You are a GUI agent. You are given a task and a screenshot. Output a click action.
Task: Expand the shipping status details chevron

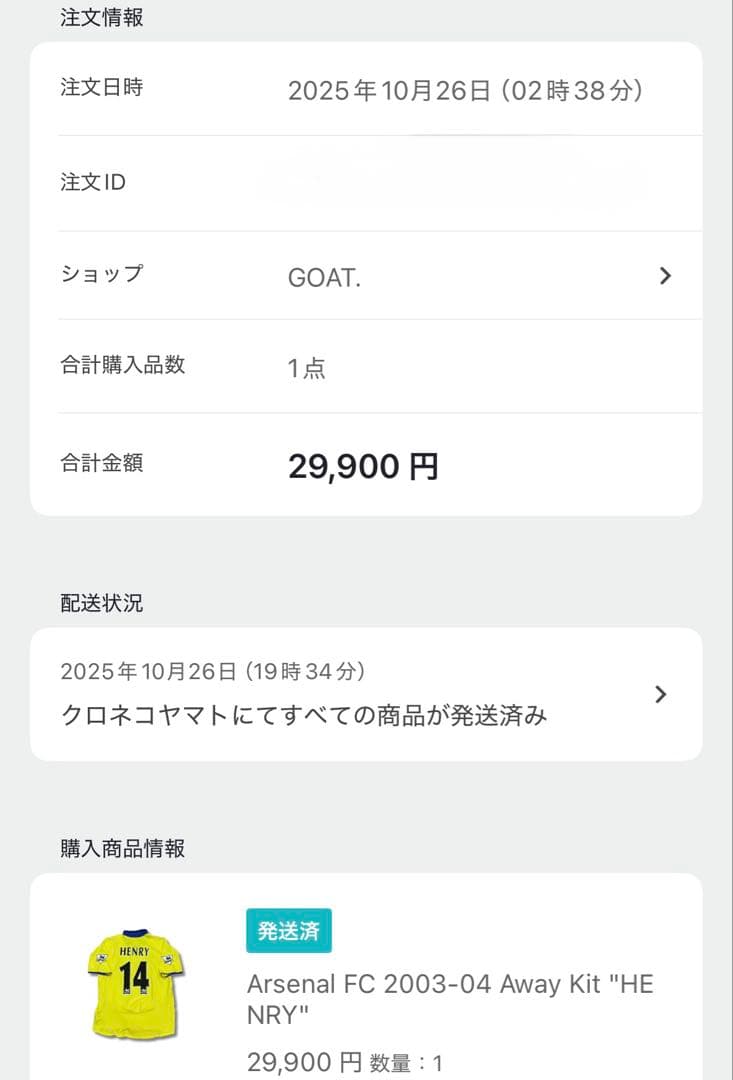tap(660, 693)
